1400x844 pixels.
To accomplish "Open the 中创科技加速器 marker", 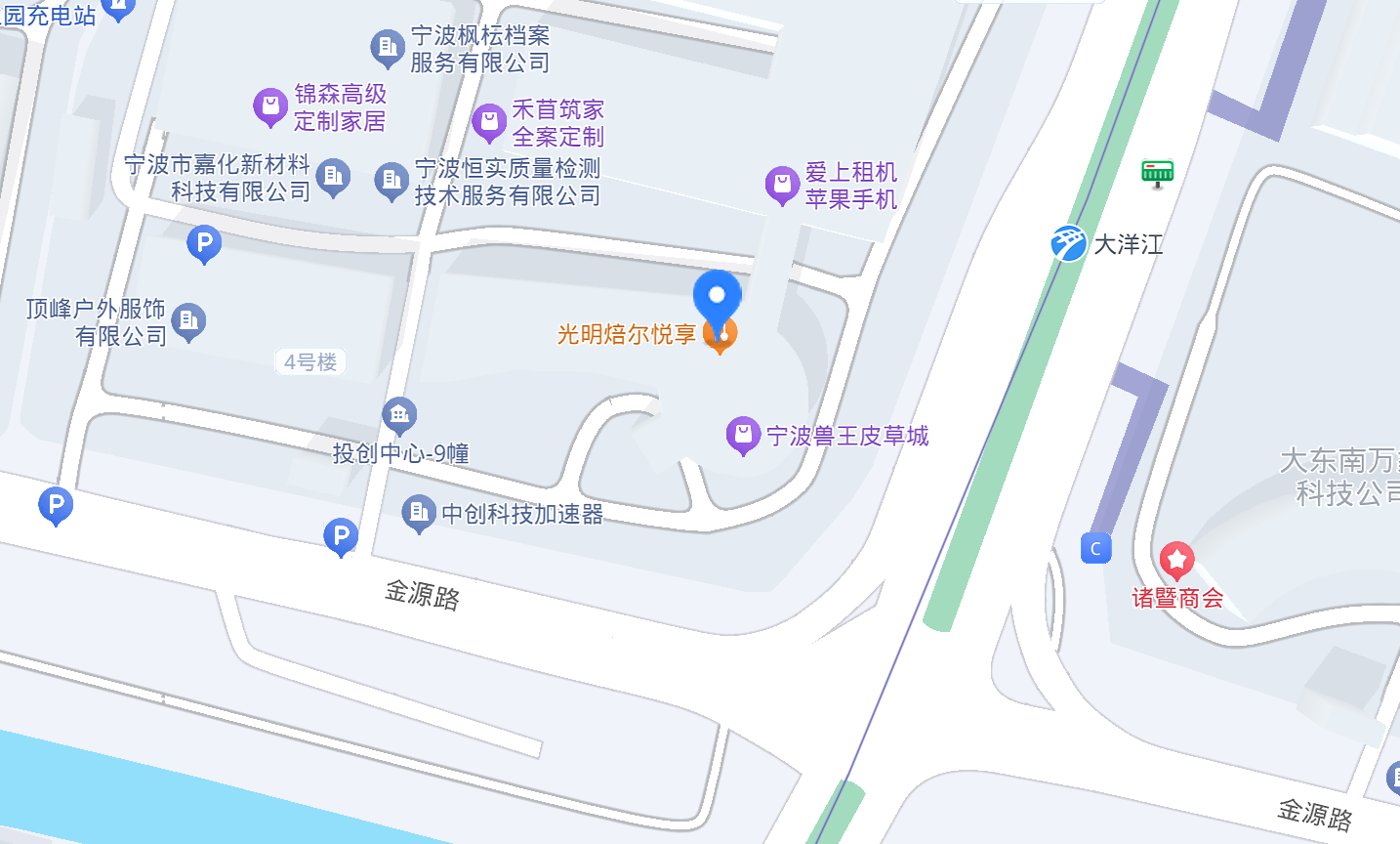I will coord(419,513).
